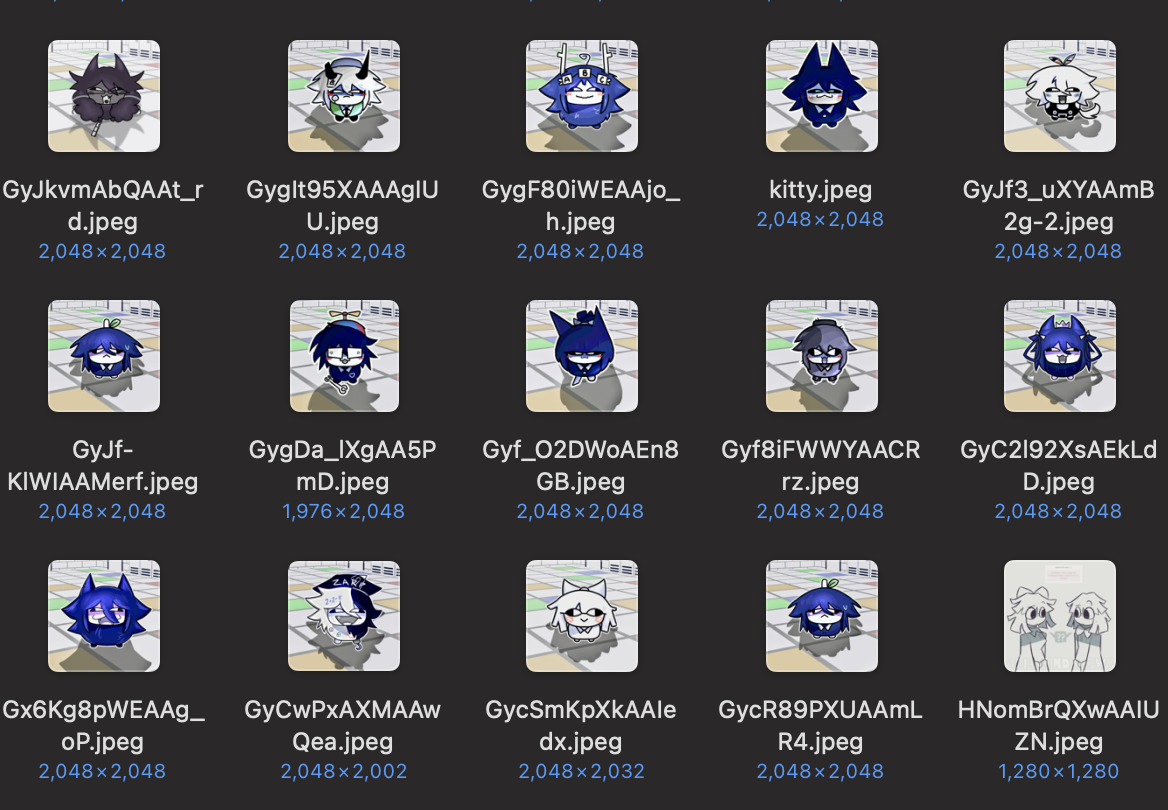The width and height of the screenshot is (1168, 810).
Task: Select the Gyf_O2DWoAEn8GB.jpeg file
Action: point(582,356)
